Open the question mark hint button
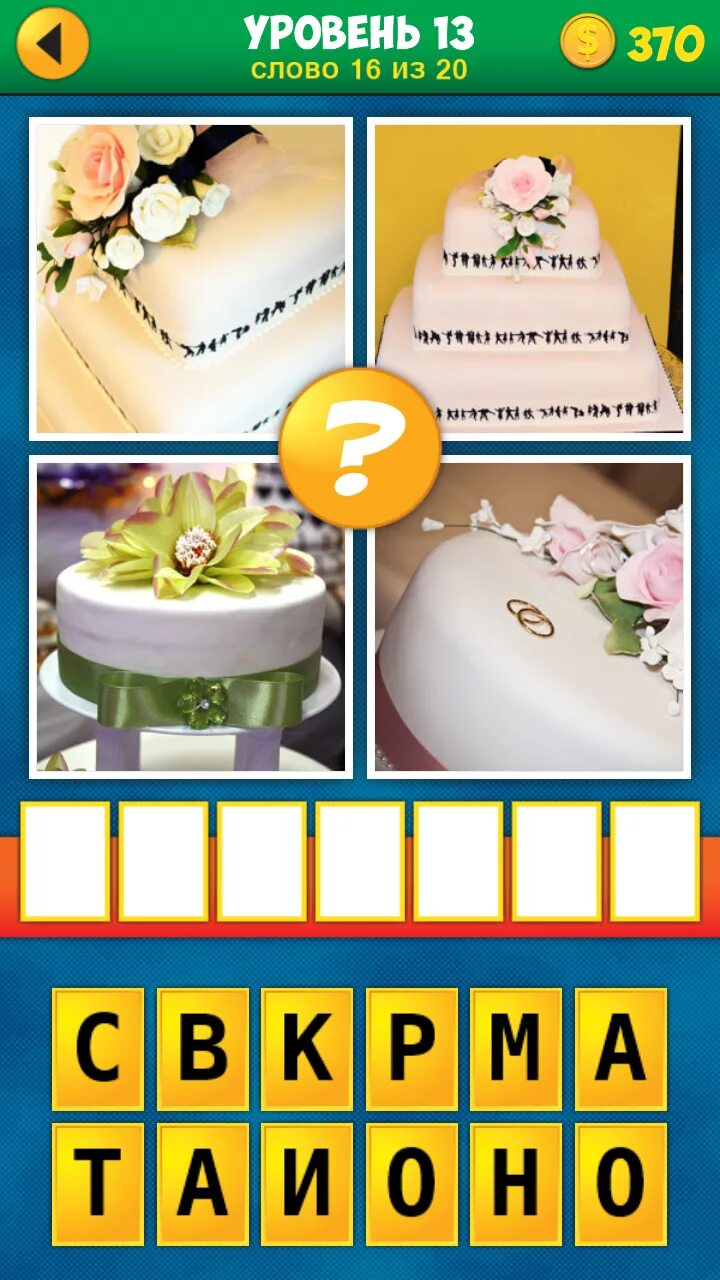720x1280 pixels. (359, 447)
